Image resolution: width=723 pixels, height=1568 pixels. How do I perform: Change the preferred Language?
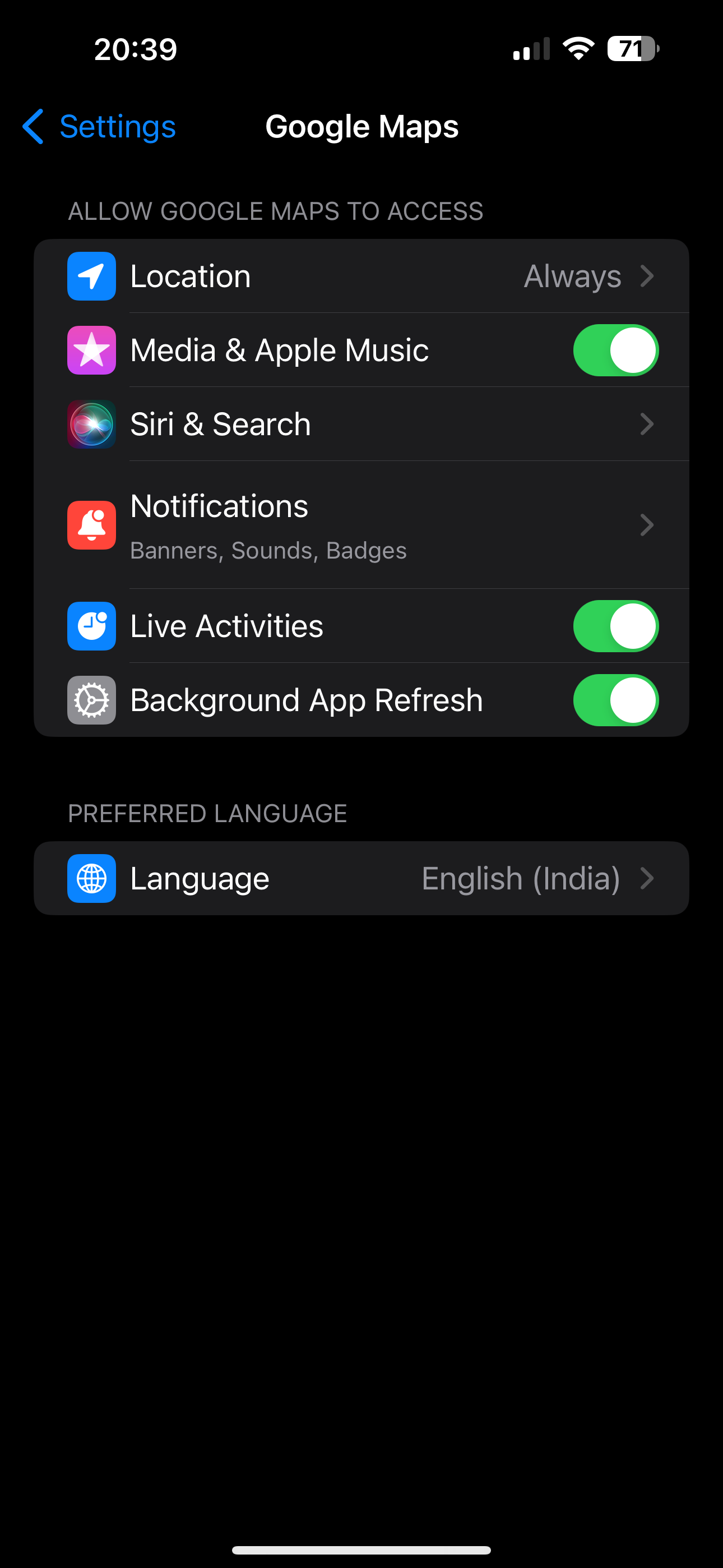click(361, 878)
